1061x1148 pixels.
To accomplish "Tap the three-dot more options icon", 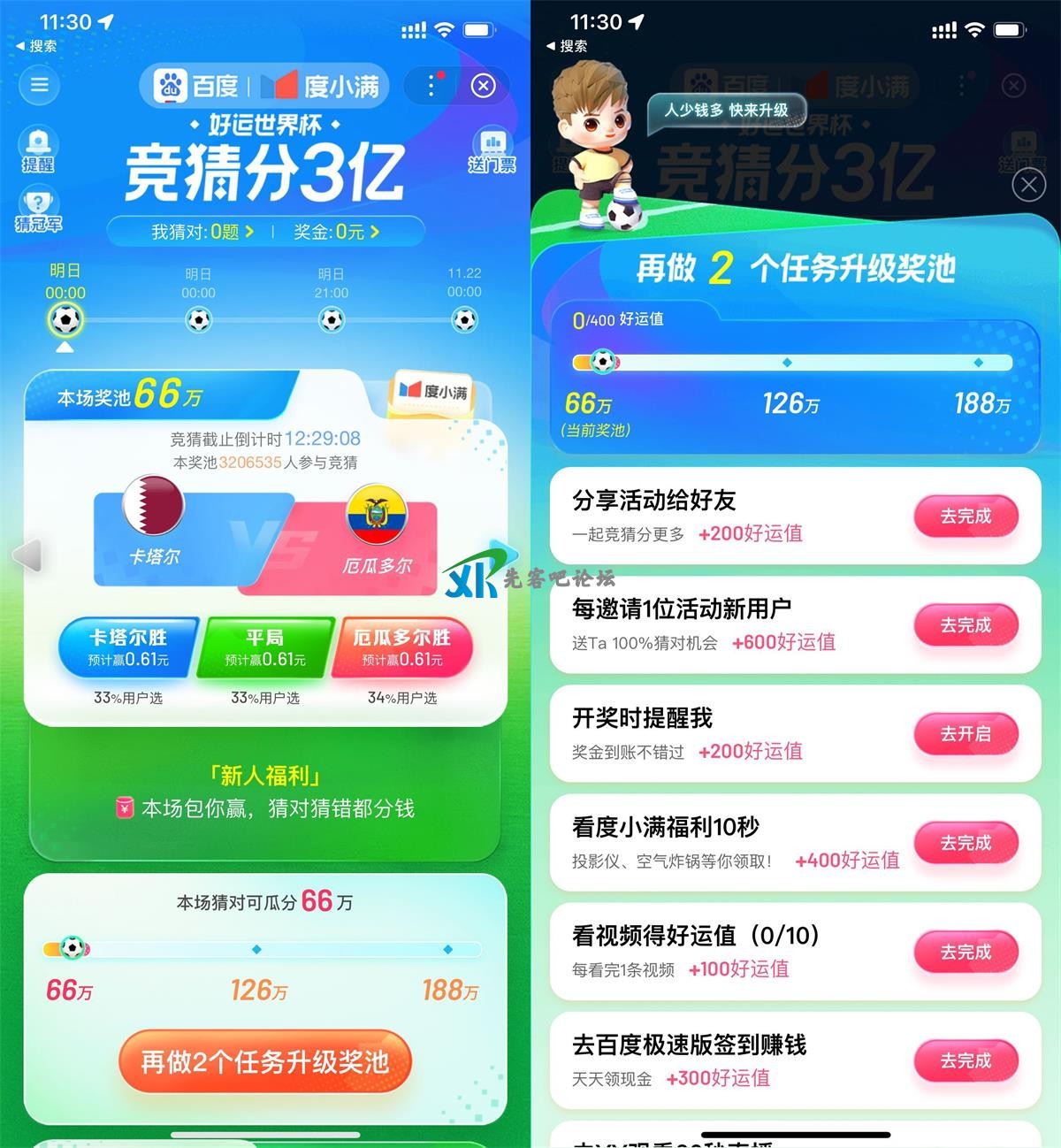I will tap(431, 86).
